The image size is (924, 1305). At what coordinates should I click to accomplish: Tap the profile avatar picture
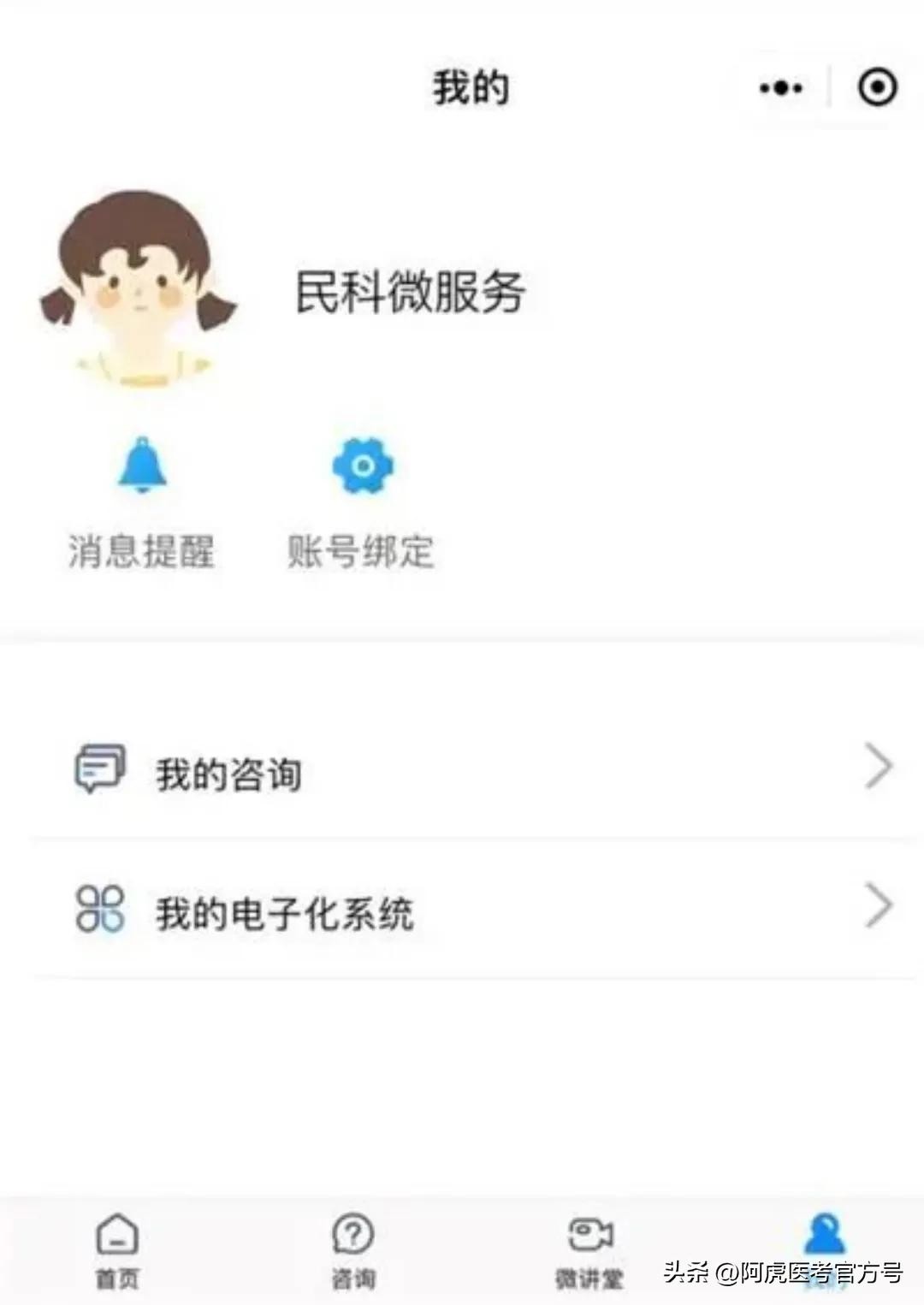pos(139,288)
